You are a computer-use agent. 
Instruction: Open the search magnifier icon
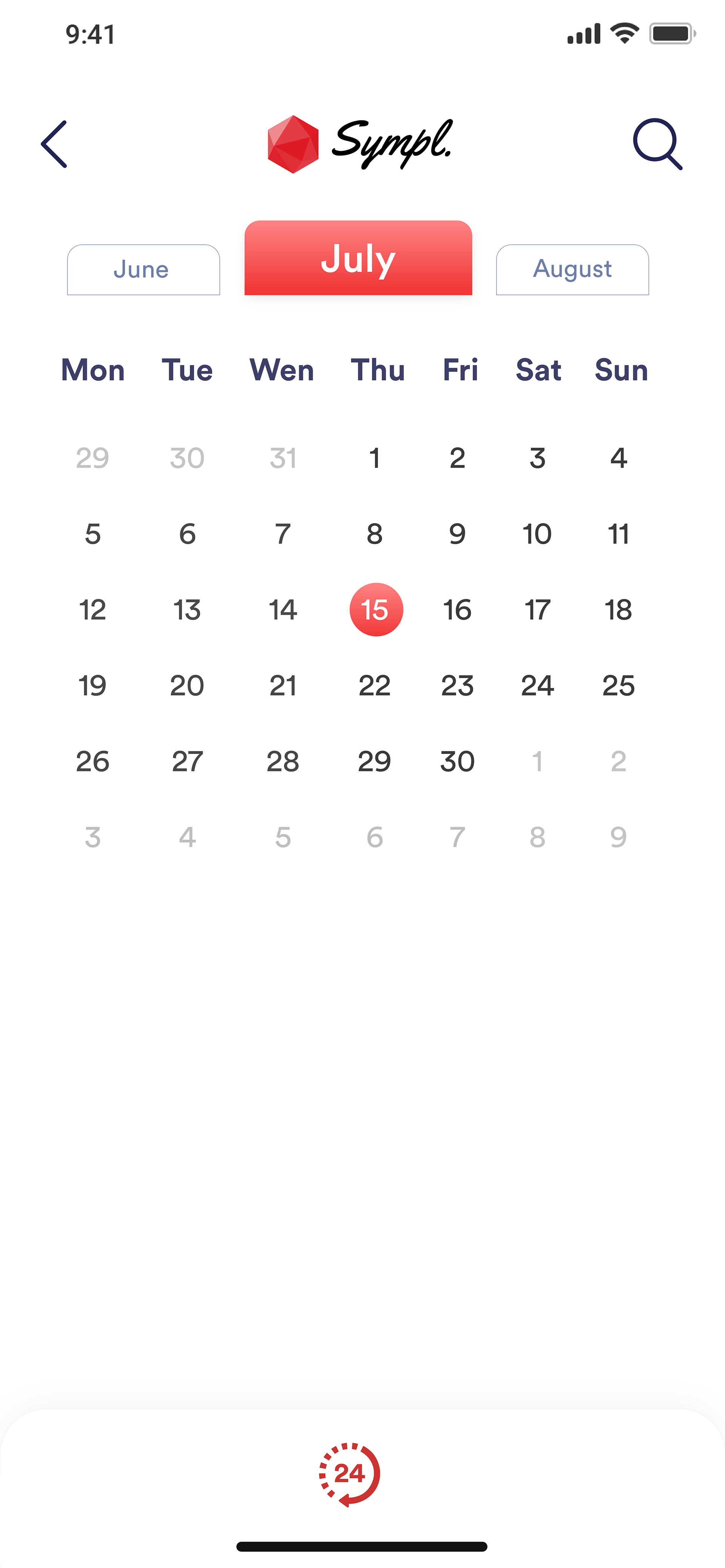[x=657, y=144]
